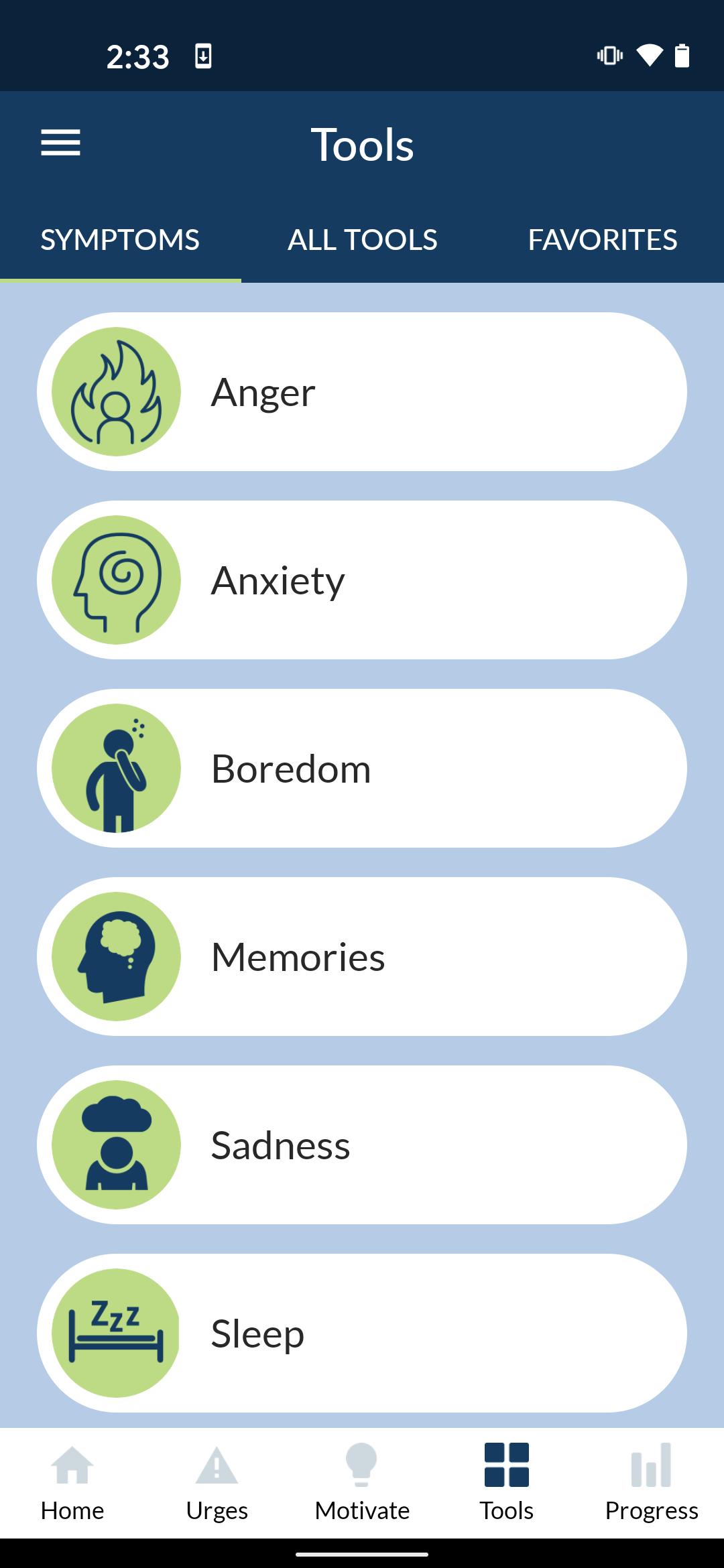
Task: Open the Anger symptom tools
Action: point(362,392)
